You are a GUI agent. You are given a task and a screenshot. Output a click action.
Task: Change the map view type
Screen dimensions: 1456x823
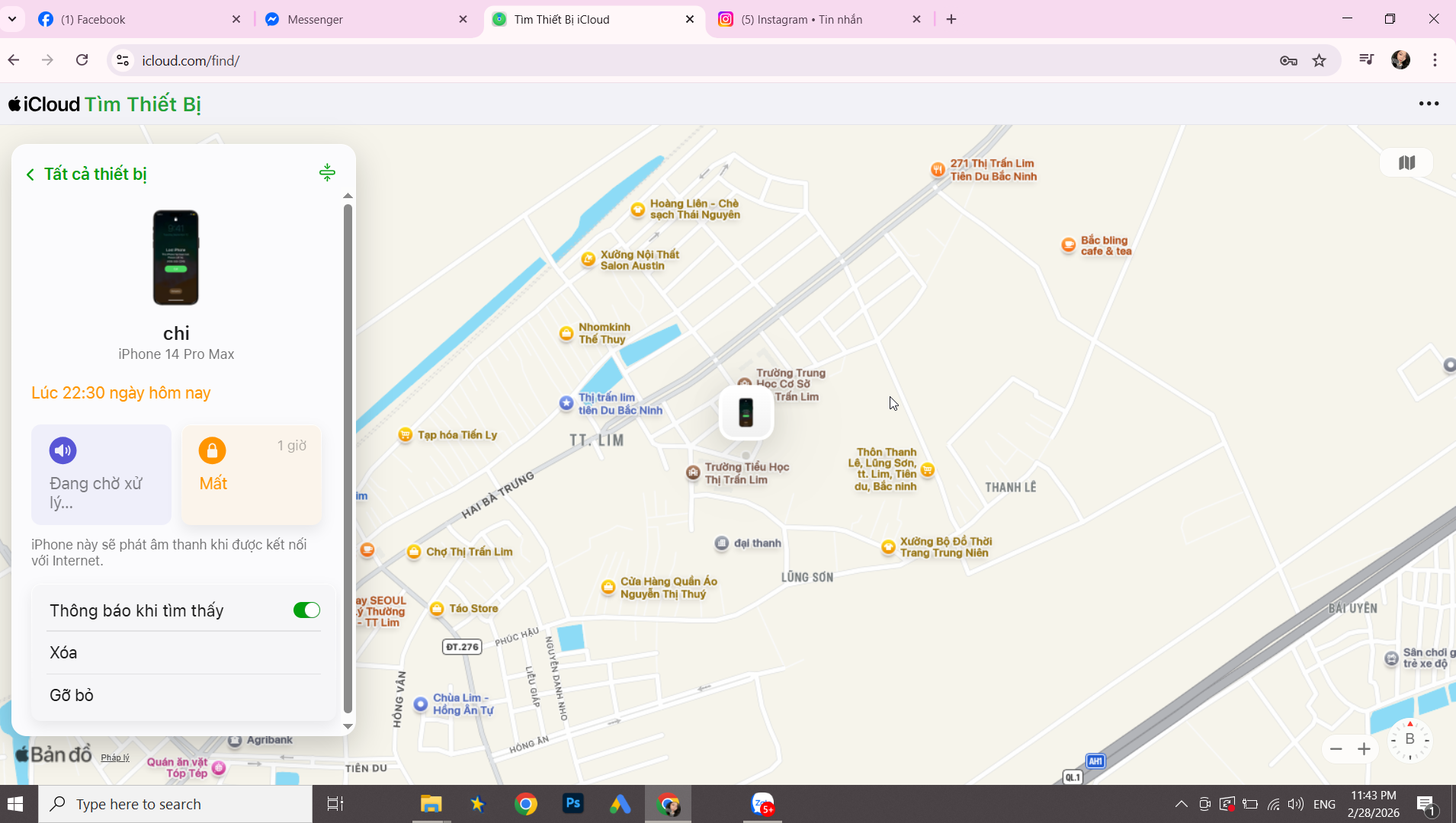(x=1406, y=162)
